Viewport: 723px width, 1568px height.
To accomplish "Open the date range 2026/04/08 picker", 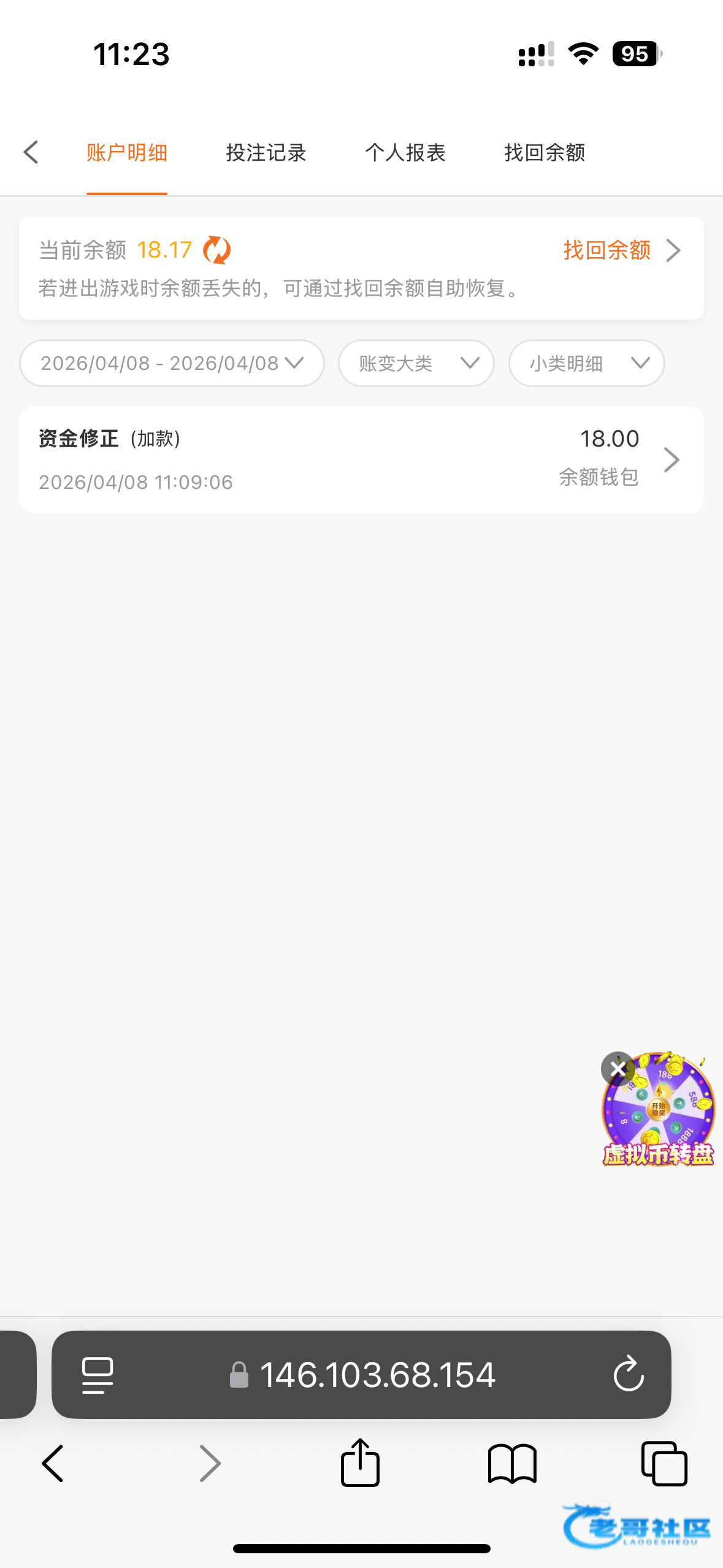I will click(172, 363).
